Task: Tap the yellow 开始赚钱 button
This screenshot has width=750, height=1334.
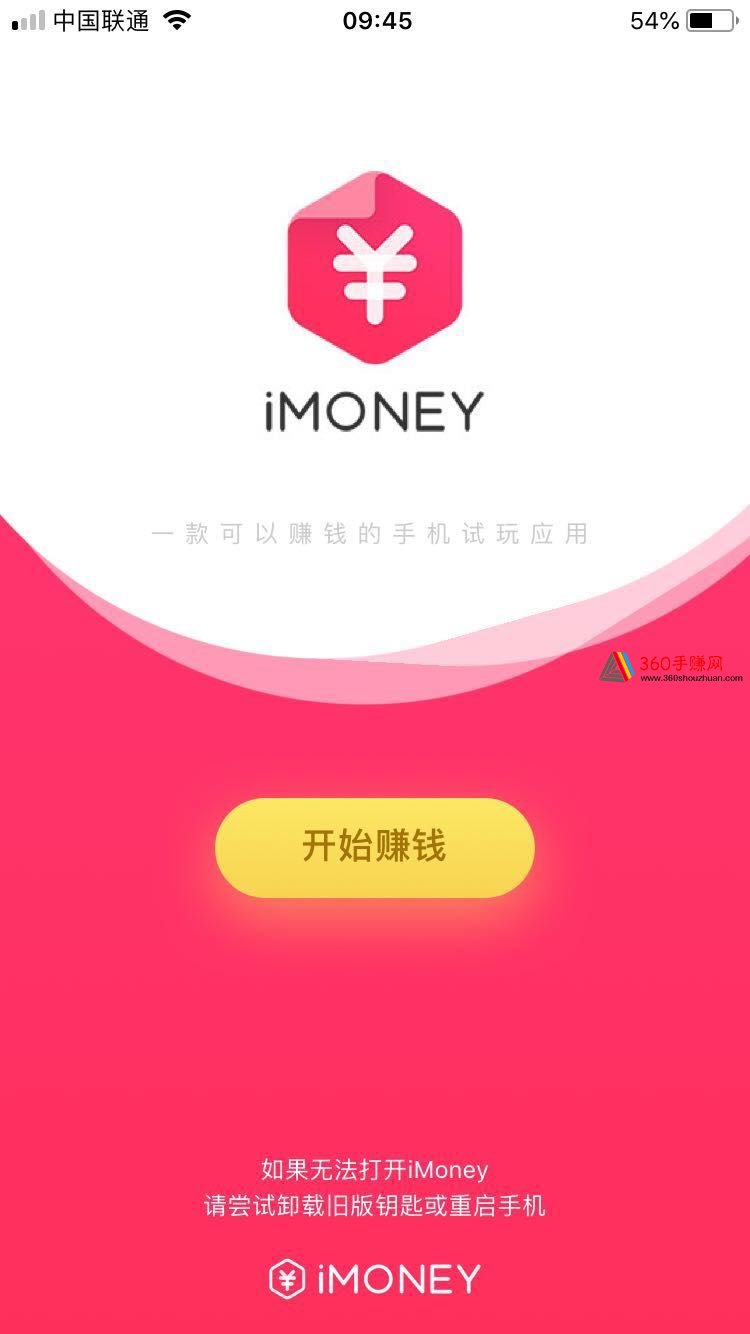Action: coord(375,847)
